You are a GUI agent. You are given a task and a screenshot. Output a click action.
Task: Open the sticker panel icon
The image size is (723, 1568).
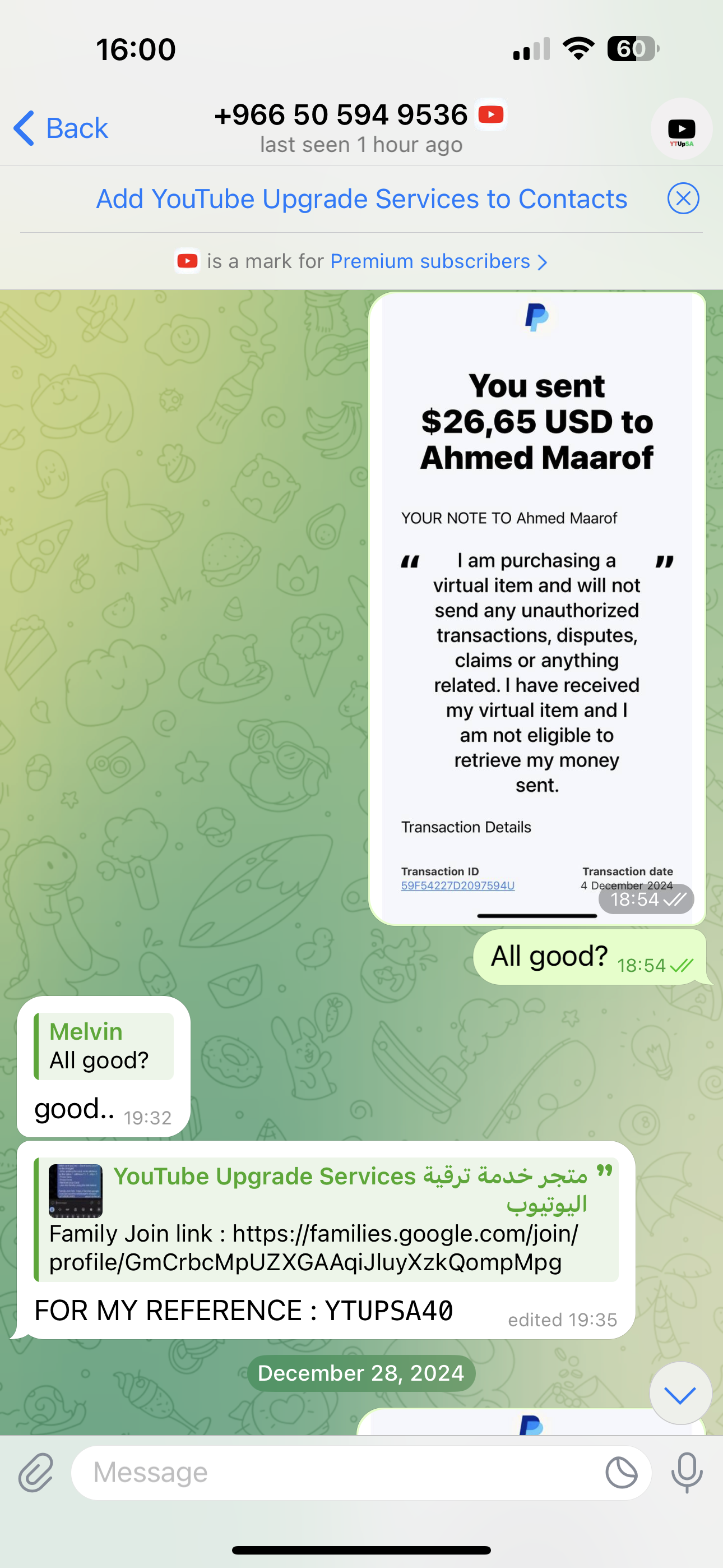point(622,1473)
